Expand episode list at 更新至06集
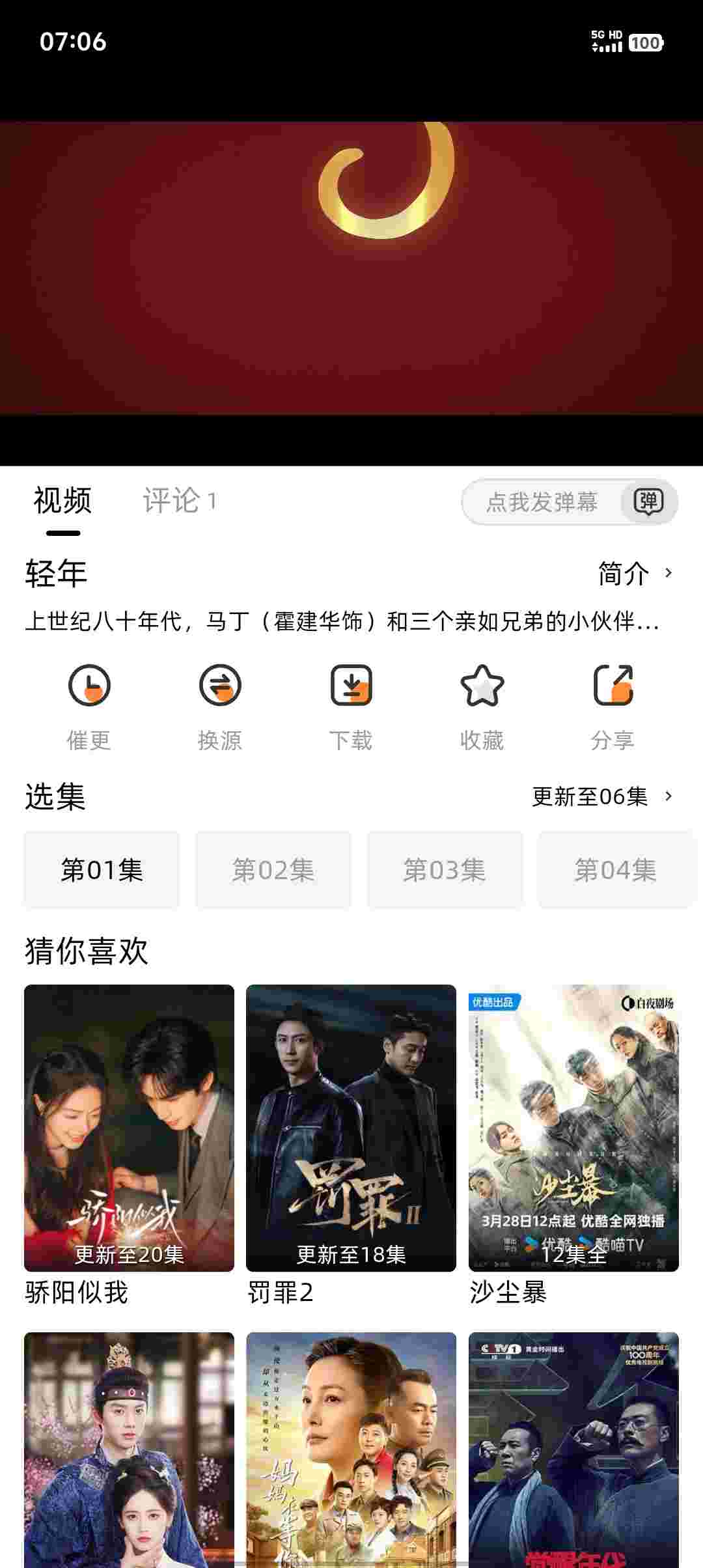 point(601,796)
